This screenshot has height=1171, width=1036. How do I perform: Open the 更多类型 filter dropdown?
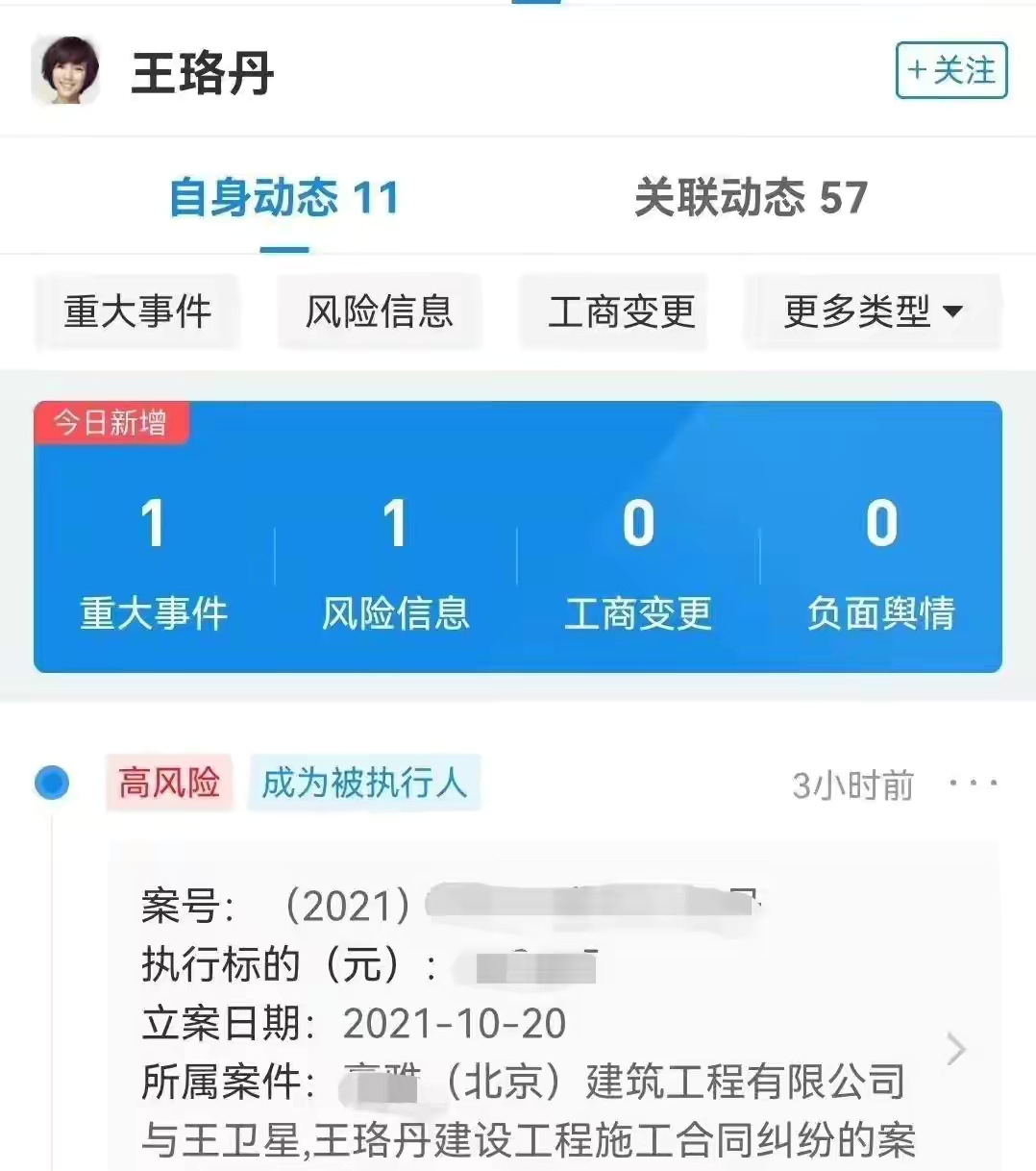coord(871,311)
